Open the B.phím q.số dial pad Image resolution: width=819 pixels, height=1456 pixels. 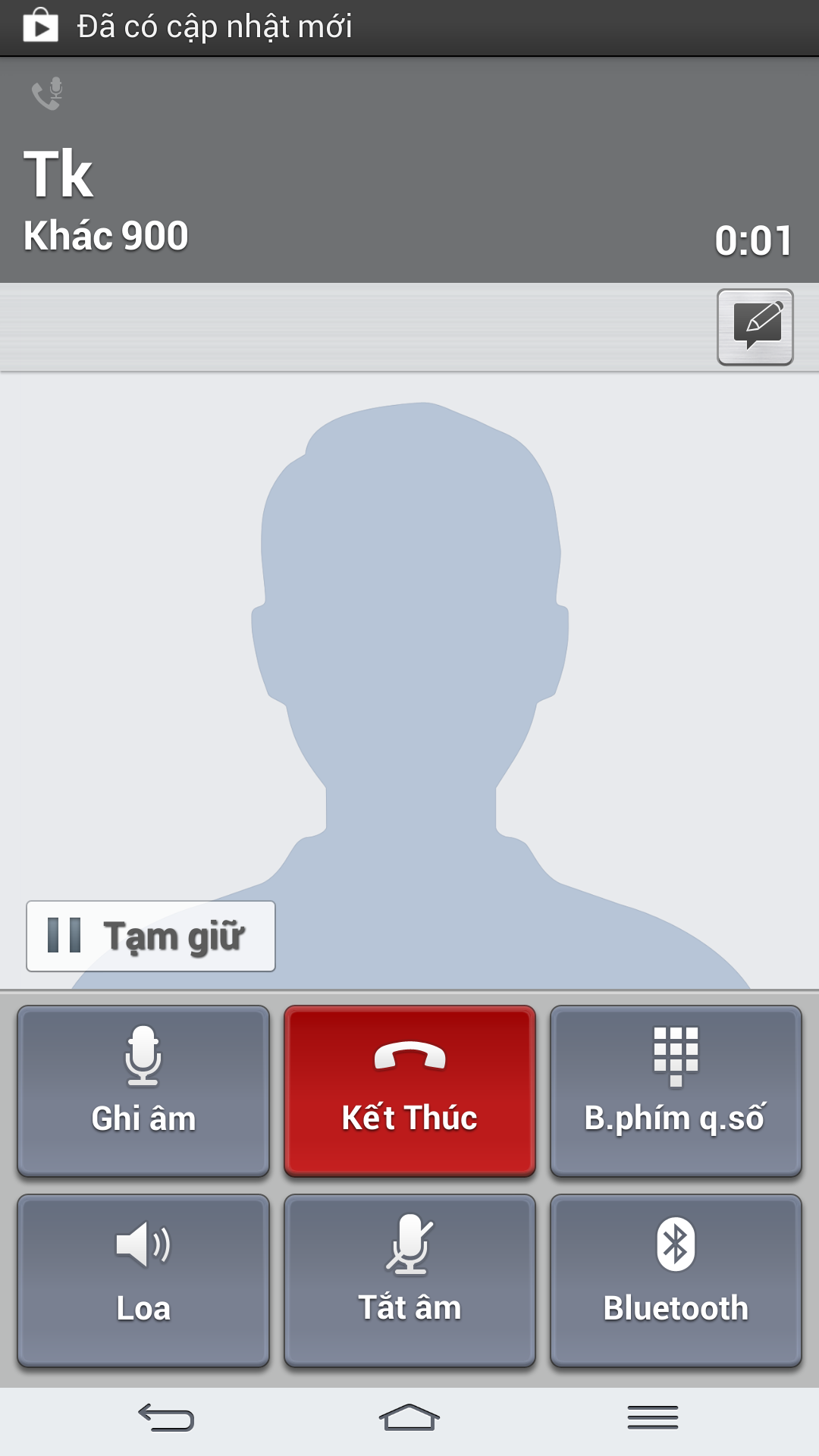click(676, 1090)
